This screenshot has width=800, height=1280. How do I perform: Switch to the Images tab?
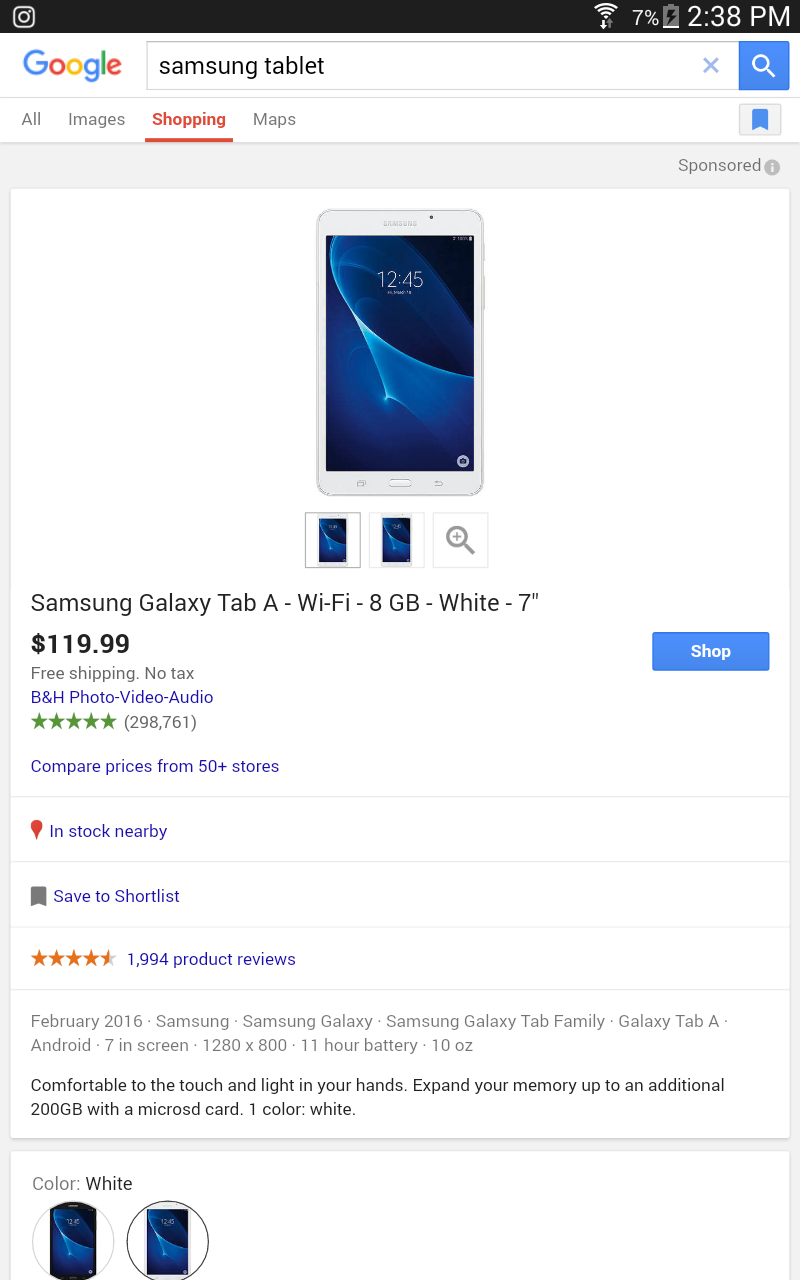[96, 119]
